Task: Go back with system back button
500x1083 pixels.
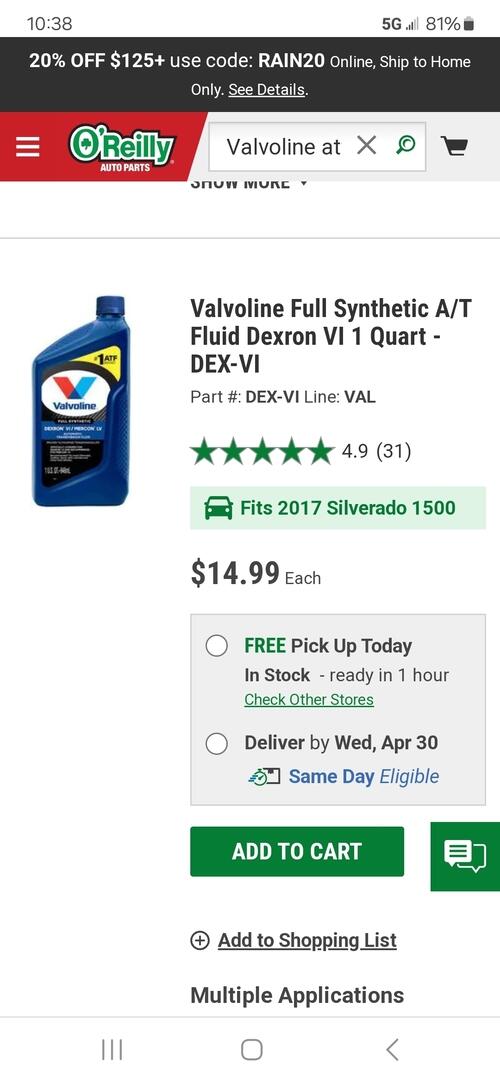Action: coord(392,1050)
